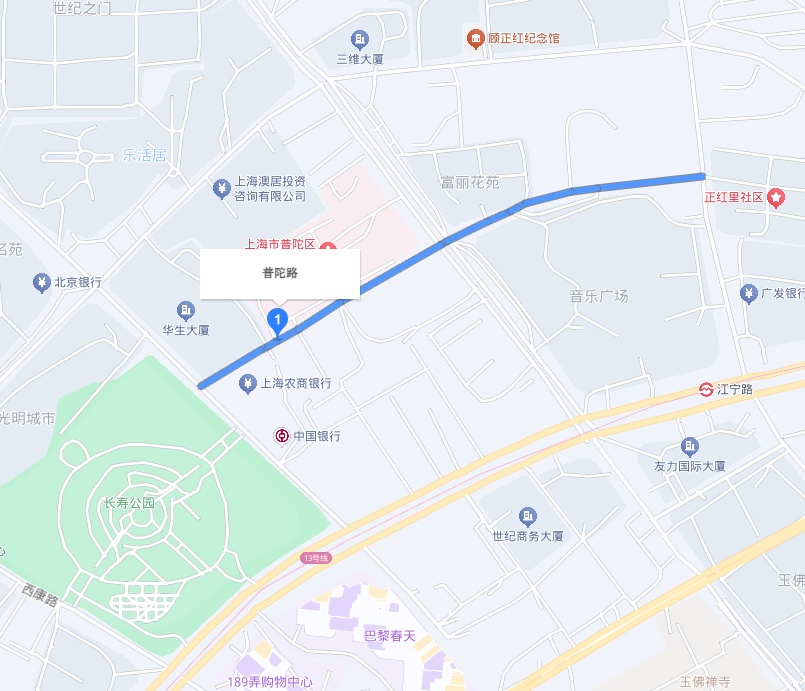Tap the blue location marker numbered 1
Viewport: 805px width, 691px height.
(278, 321)
